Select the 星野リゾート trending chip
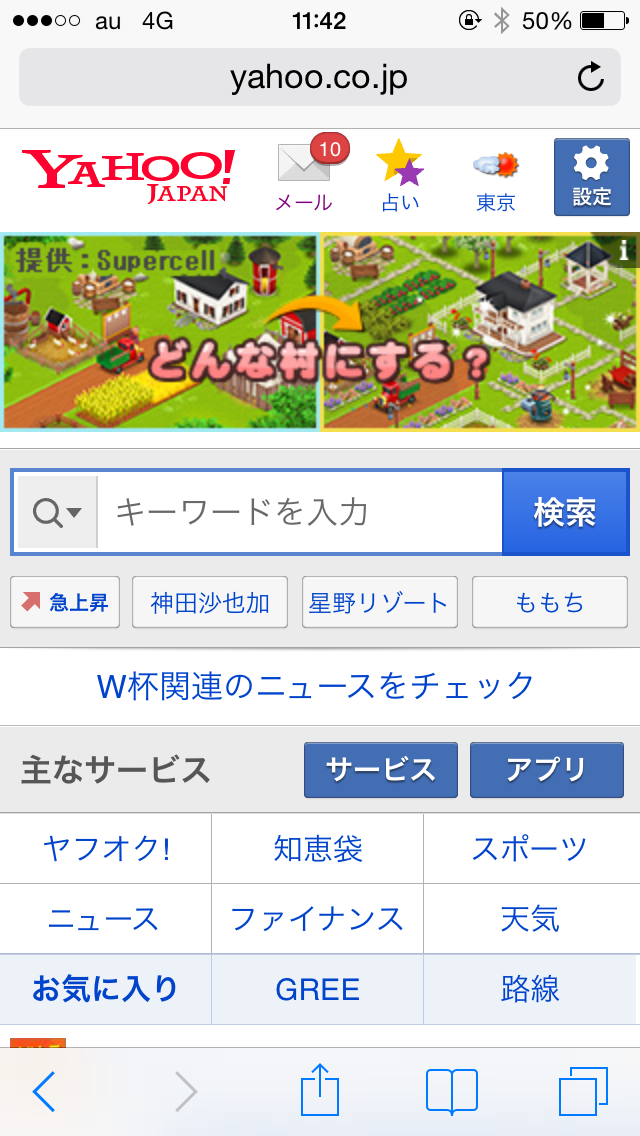 pos(379,602)
